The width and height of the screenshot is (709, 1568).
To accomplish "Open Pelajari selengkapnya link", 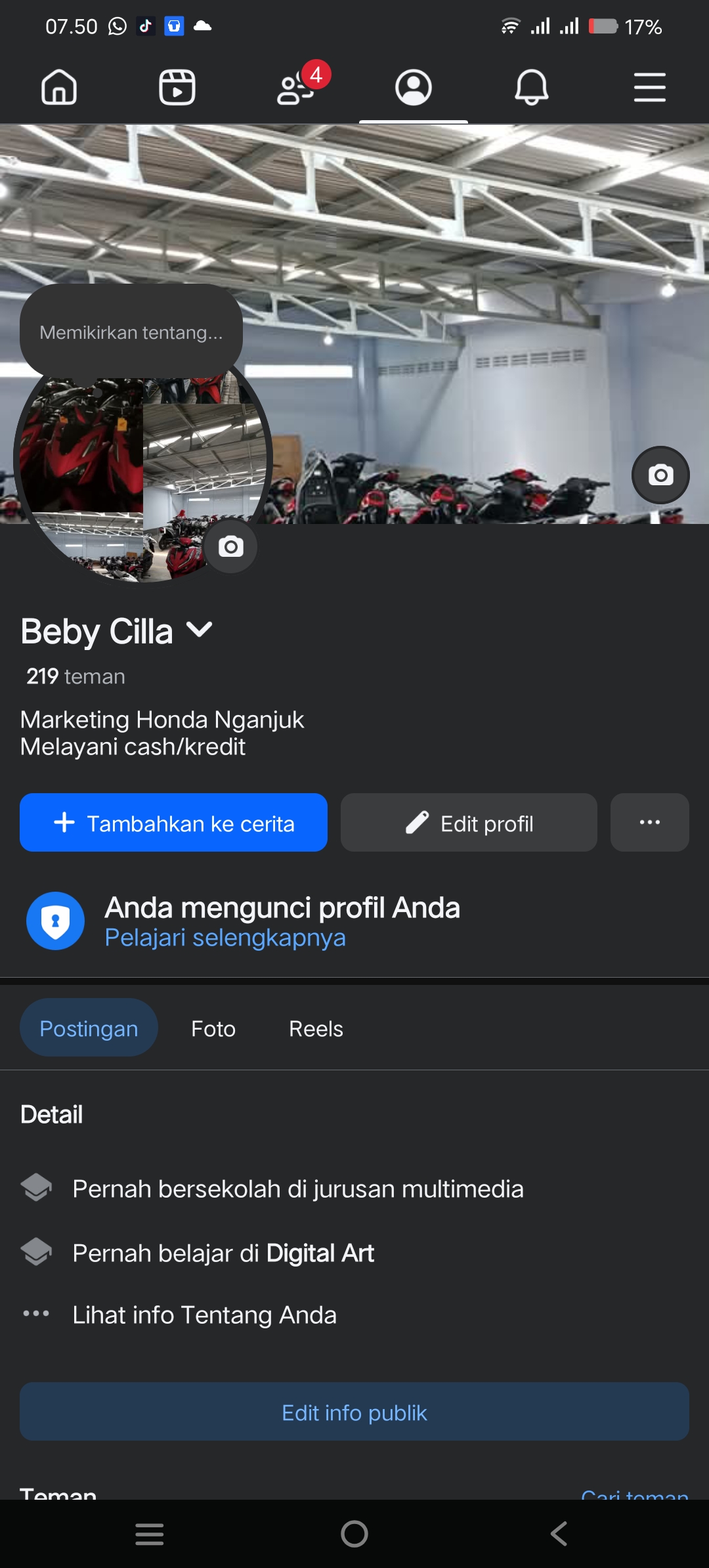I will 225,938.
